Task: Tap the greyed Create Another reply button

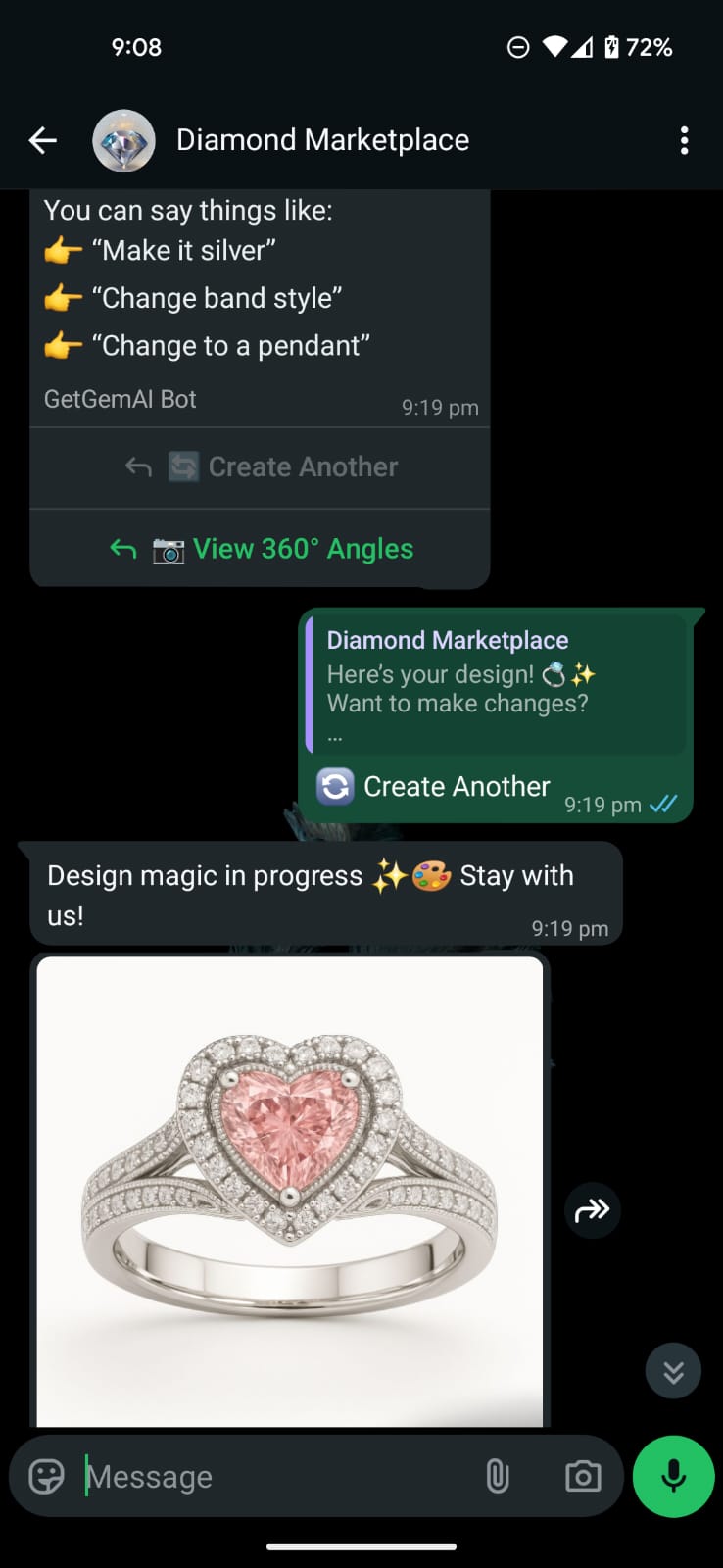Action: (261, 467)
